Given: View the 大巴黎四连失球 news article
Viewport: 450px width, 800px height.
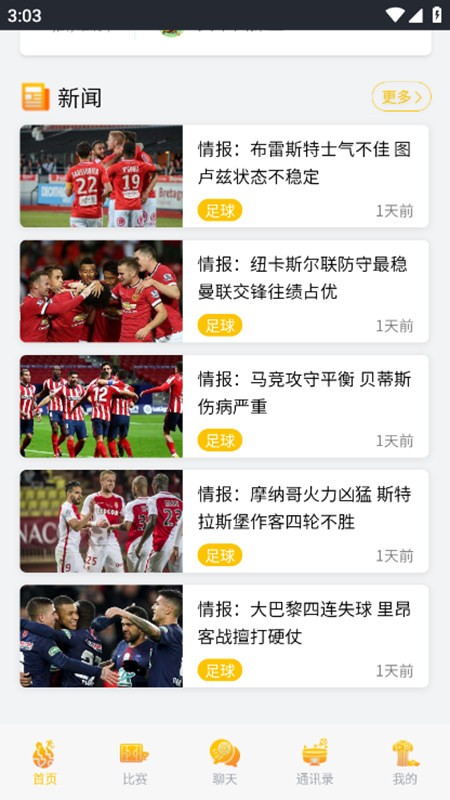Looking at the screenshot, I should [x=224, y=636].
